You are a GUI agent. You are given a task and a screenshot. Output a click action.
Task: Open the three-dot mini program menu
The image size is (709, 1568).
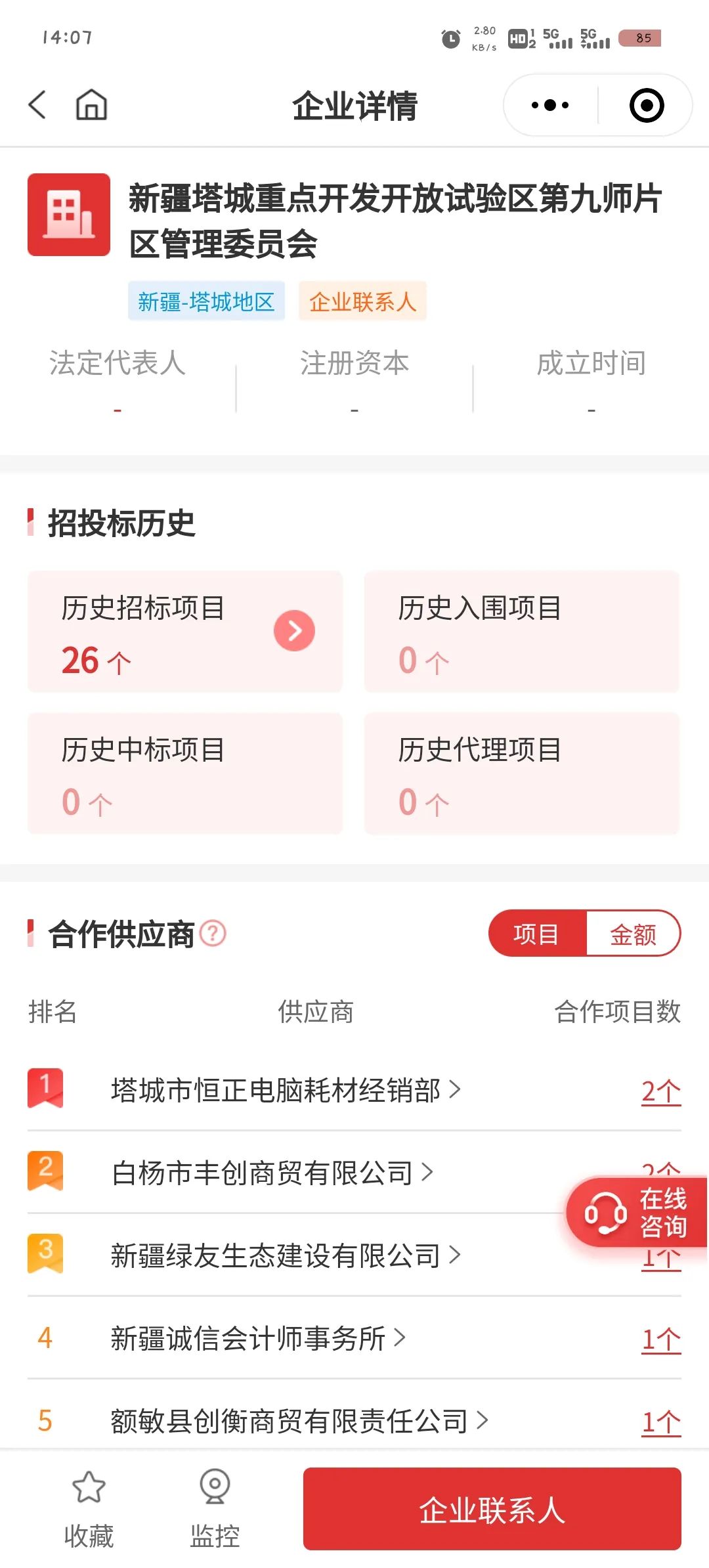550,105
